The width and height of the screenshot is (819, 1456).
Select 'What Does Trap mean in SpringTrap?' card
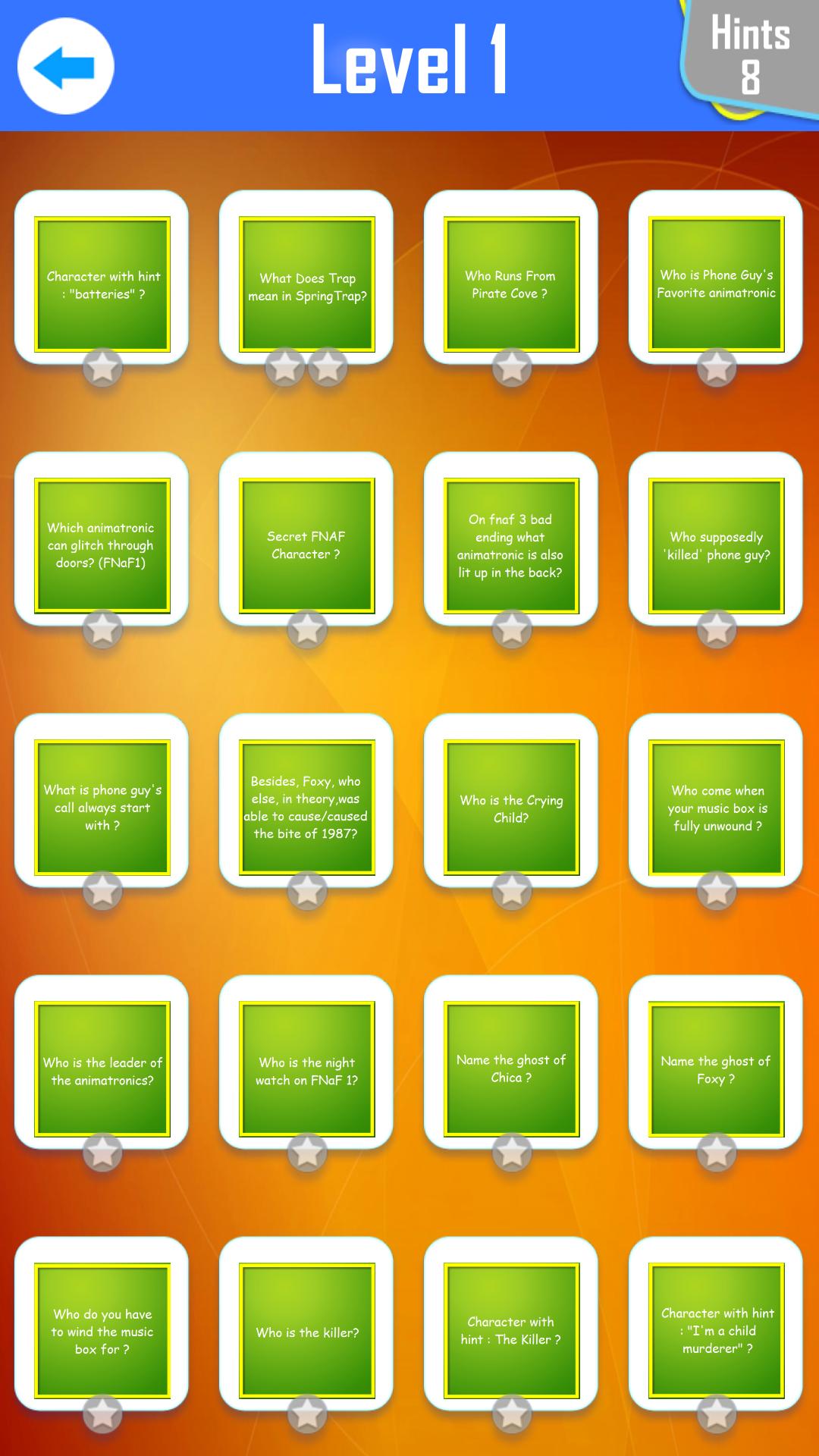tap(307, 284)
